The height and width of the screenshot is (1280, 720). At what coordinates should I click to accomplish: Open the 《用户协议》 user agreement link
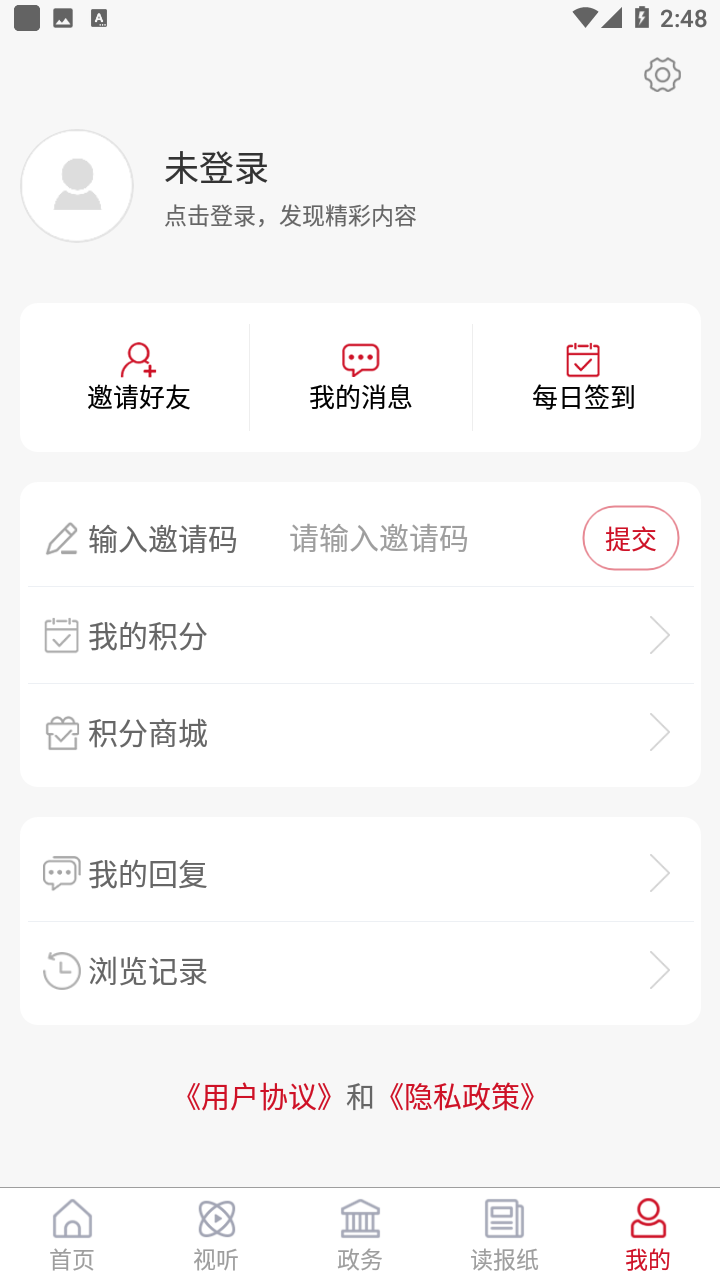(258, 1097)
